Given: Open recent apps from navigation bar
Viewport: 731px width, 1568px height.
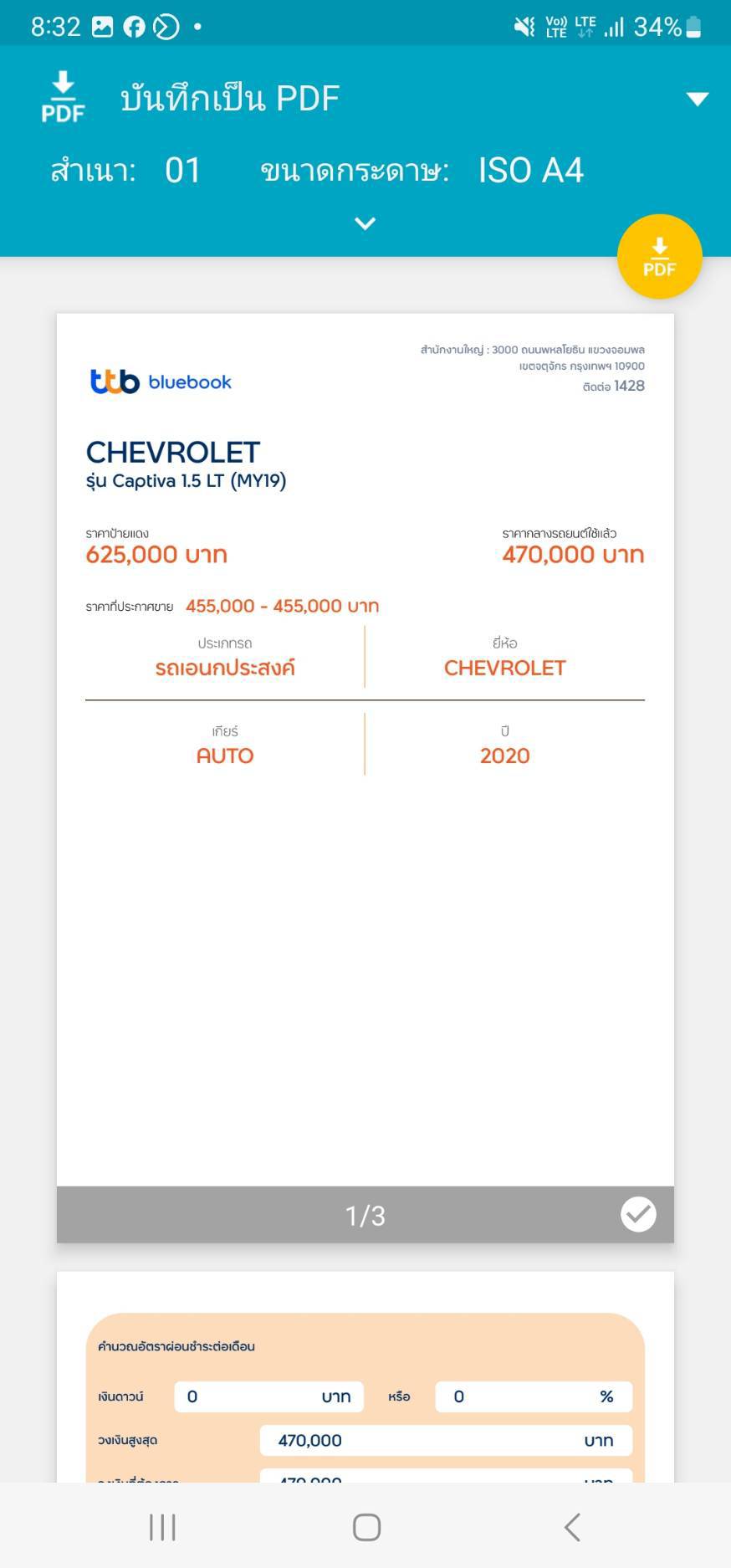Looking at the screenshot, I should click(x=162, y=1527).
